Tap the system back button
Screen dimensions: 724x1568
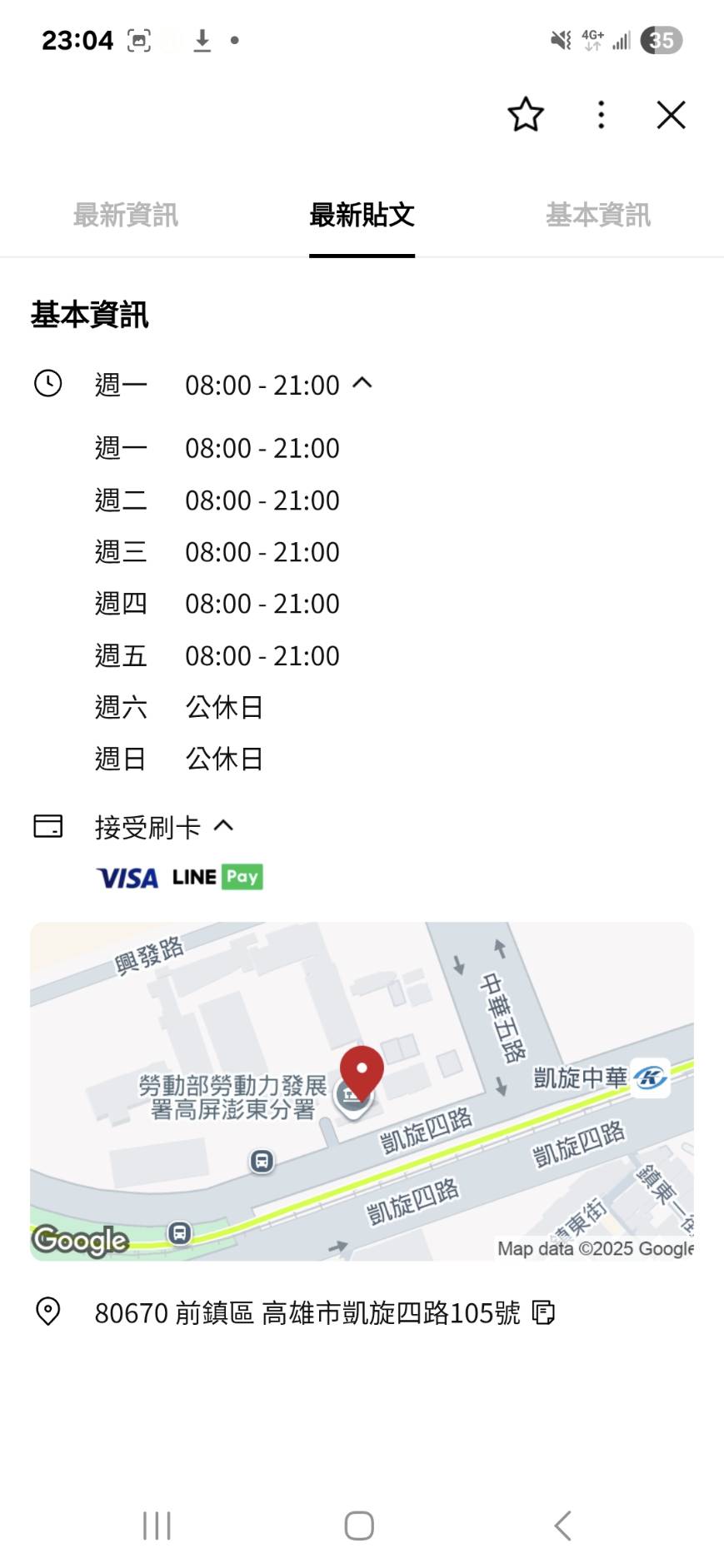point(563,1526)
